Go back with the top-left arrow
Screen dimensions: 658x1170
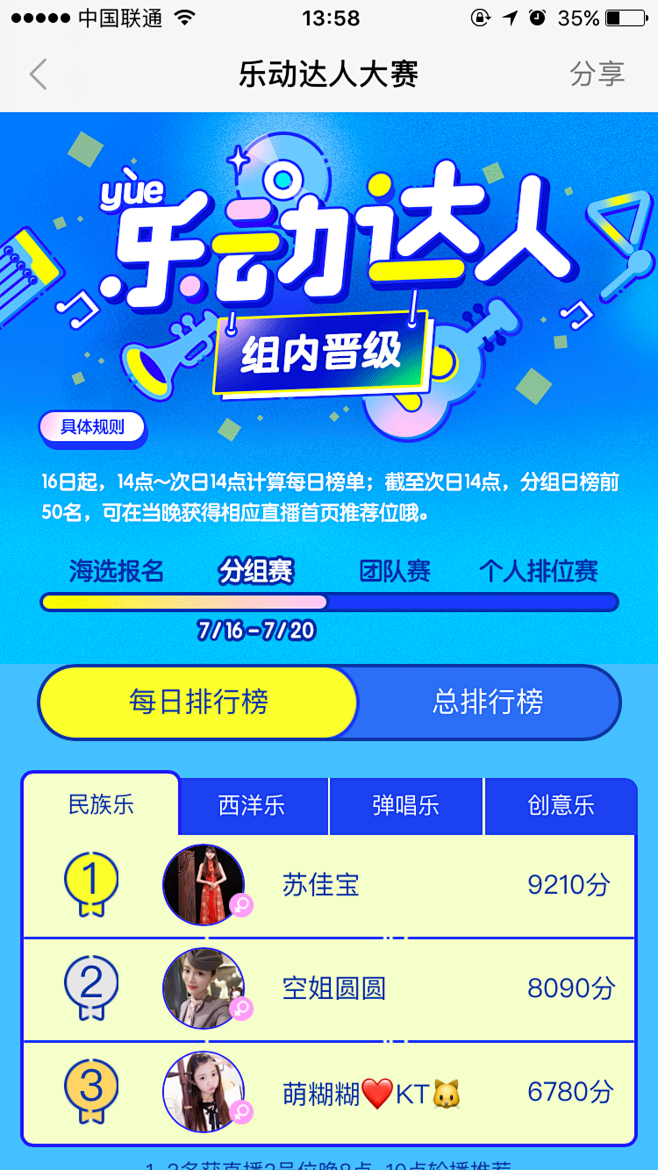click(38, 74)
